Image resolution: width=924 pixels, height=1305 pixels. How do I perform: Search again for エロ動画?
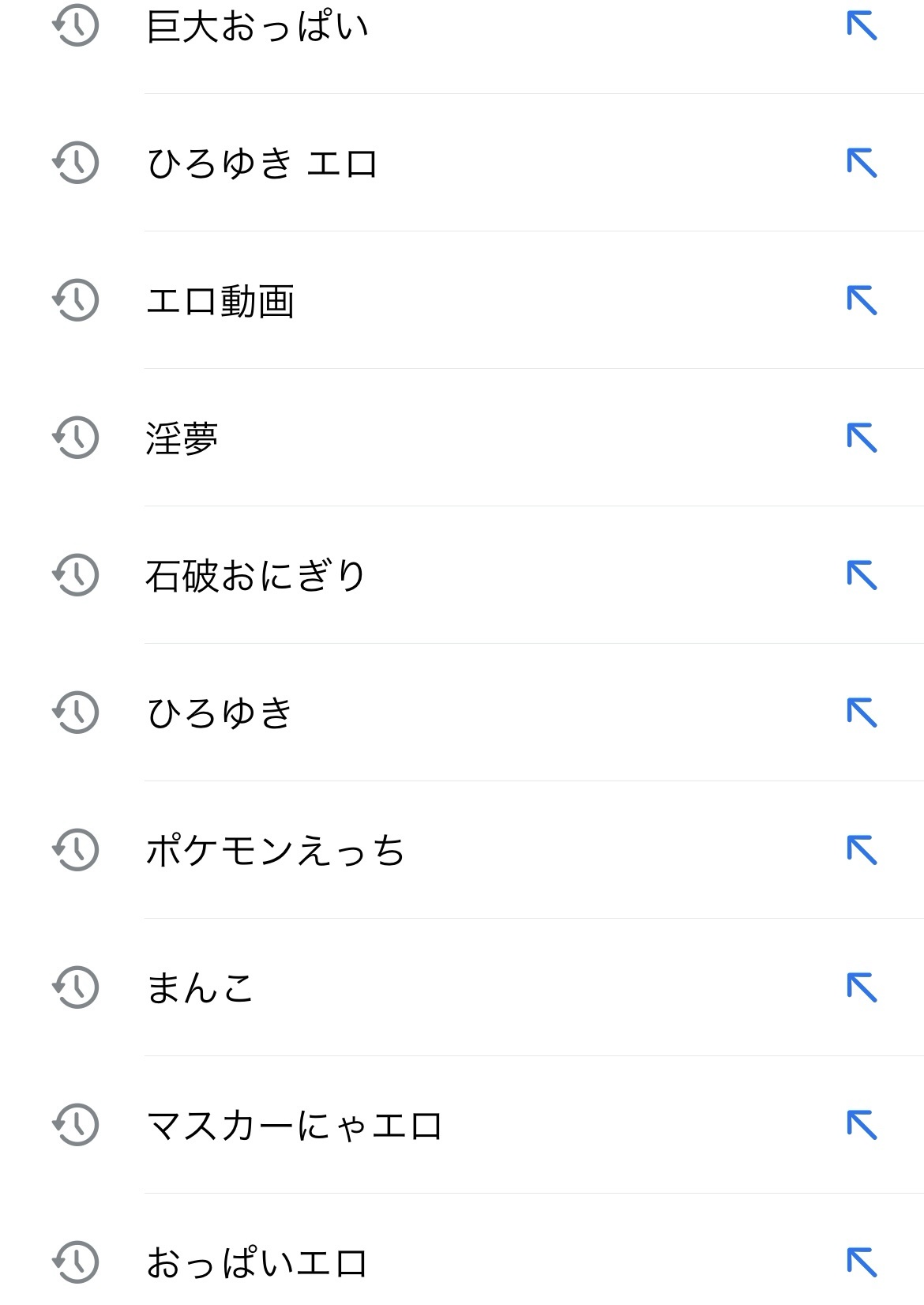[x=220, y=301]
